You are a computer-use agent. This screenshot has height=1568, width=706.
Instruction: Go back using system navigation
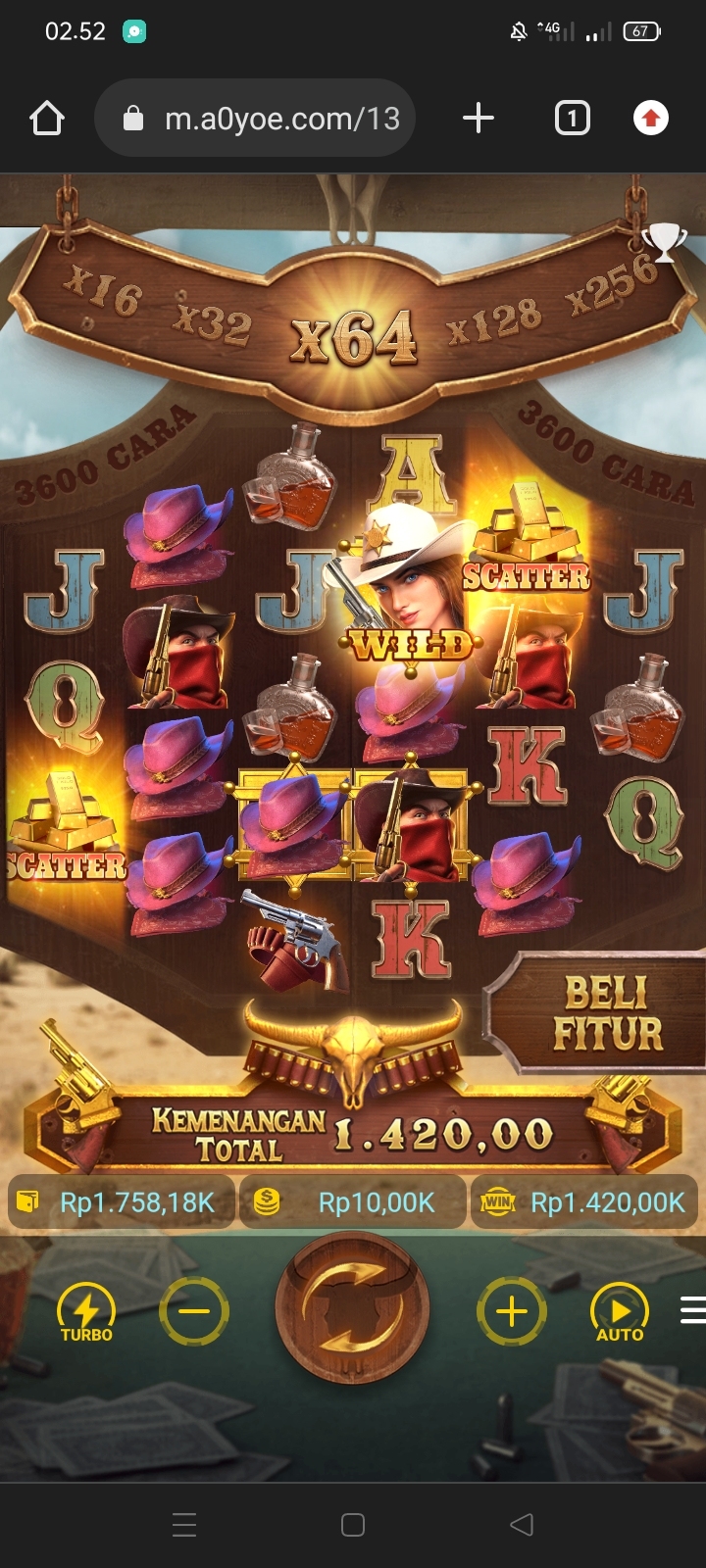(522, 1524)
